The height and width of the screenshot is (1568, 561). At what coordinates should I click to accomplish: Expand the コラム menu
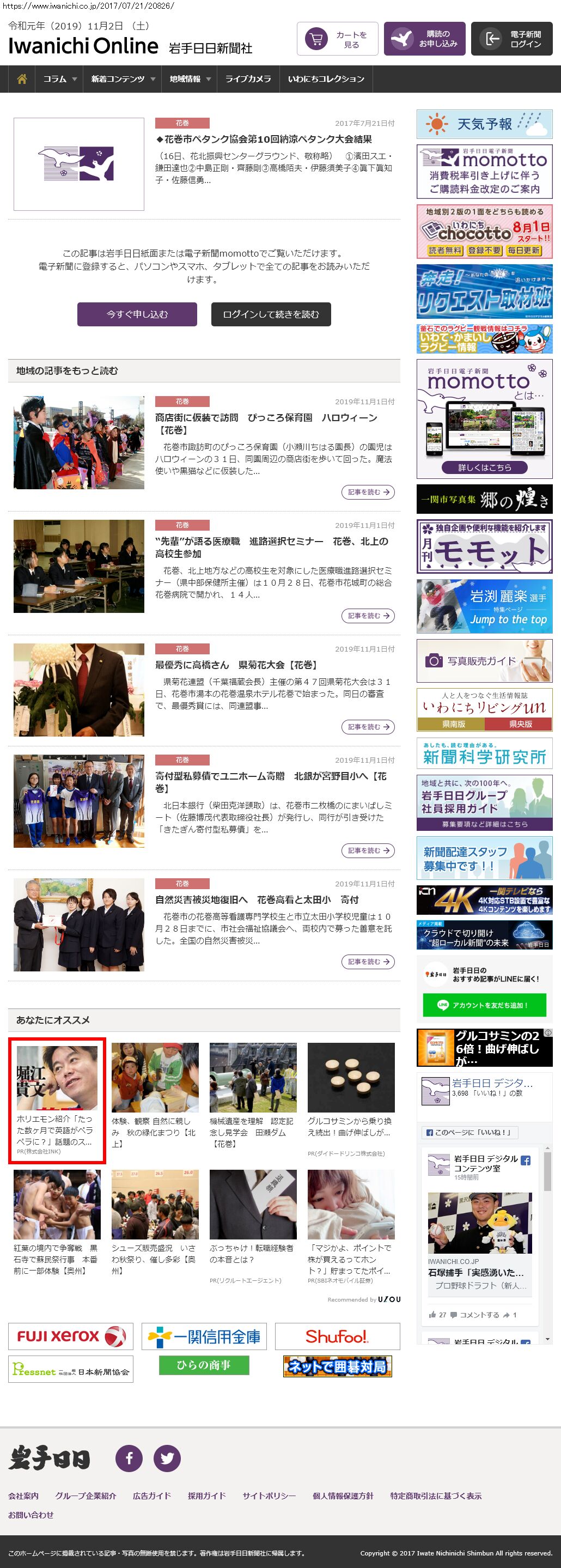[x=59, y=79]
